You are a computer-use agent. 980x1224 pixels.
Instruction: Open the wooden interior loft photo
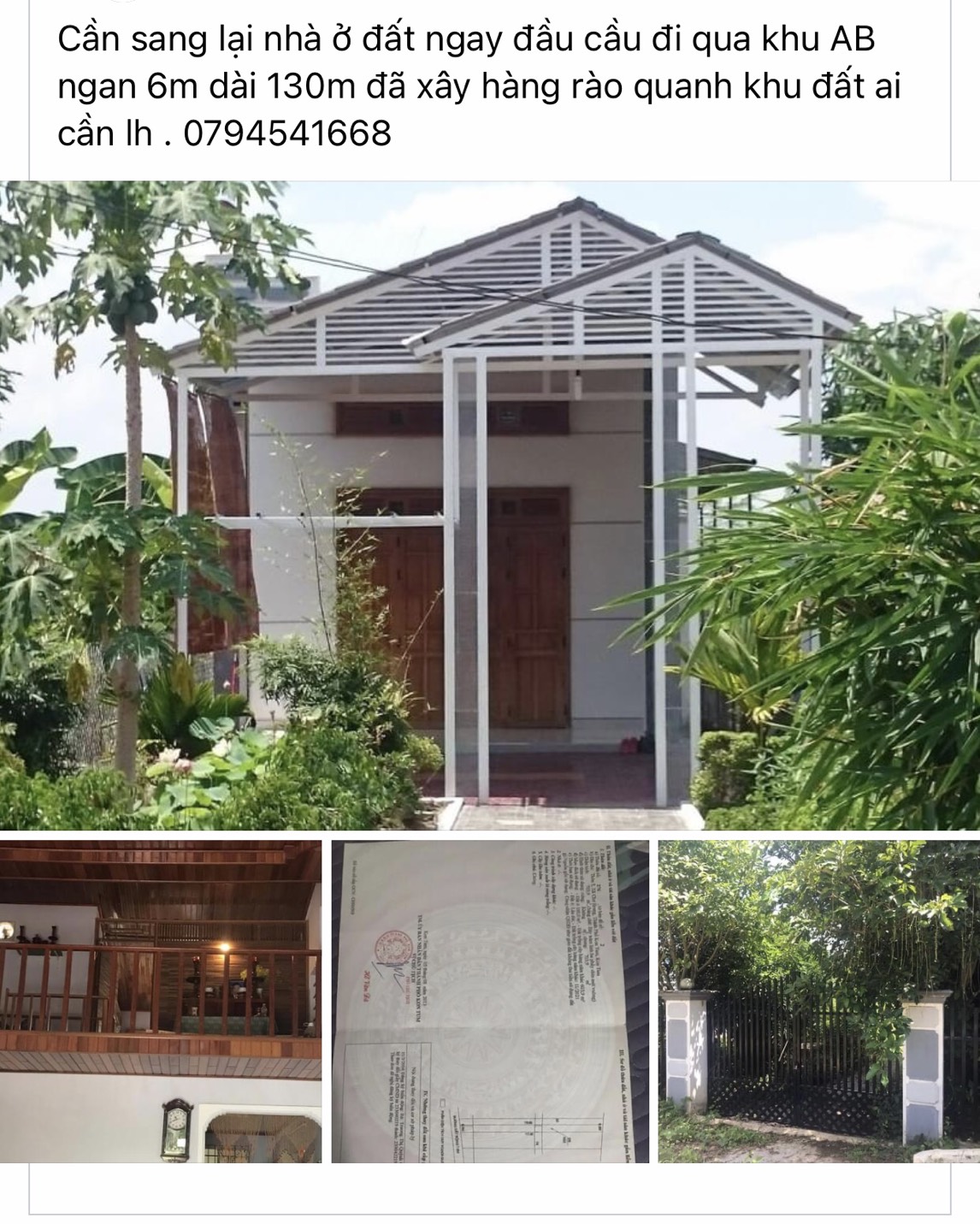click(x=161, y=1001)
